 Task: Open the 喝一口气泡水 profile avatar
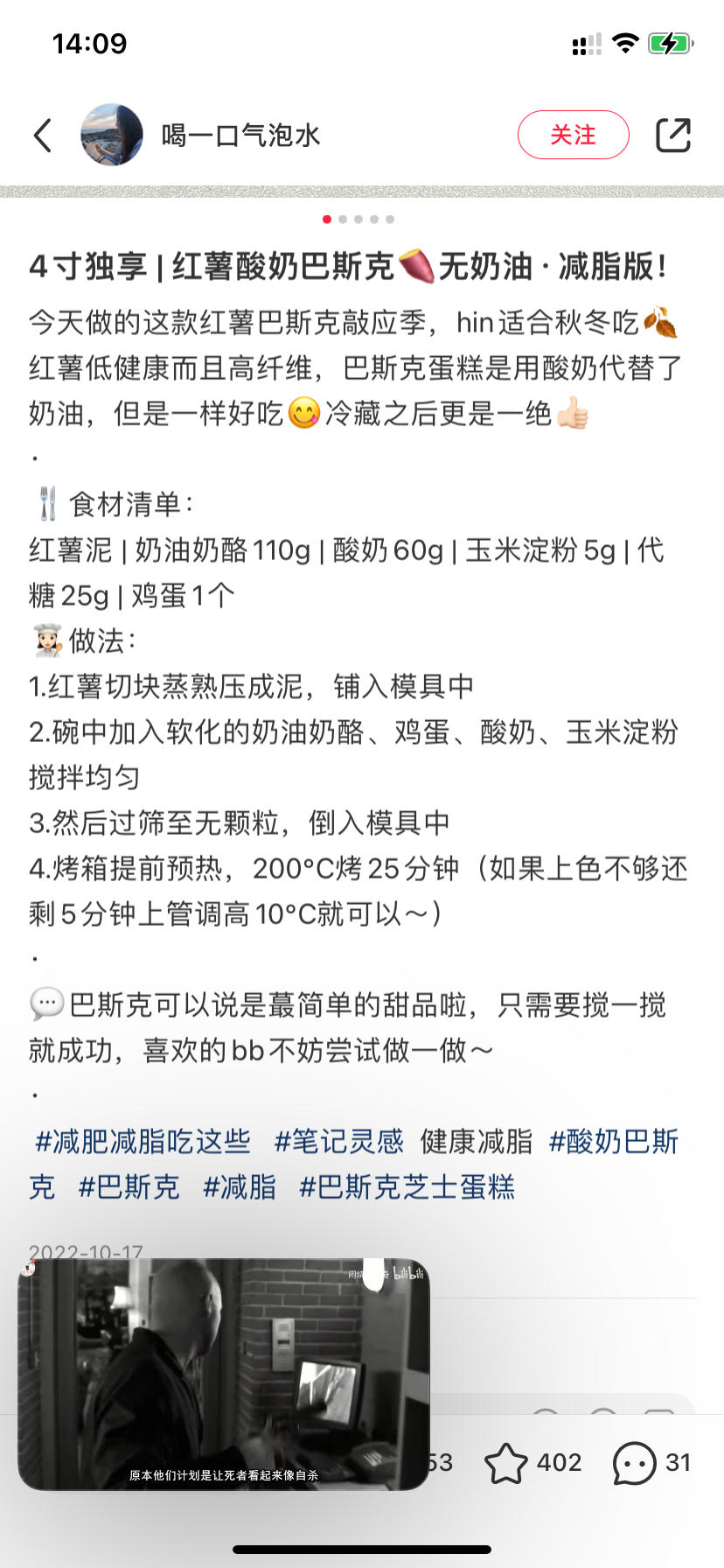click(112, 135)
